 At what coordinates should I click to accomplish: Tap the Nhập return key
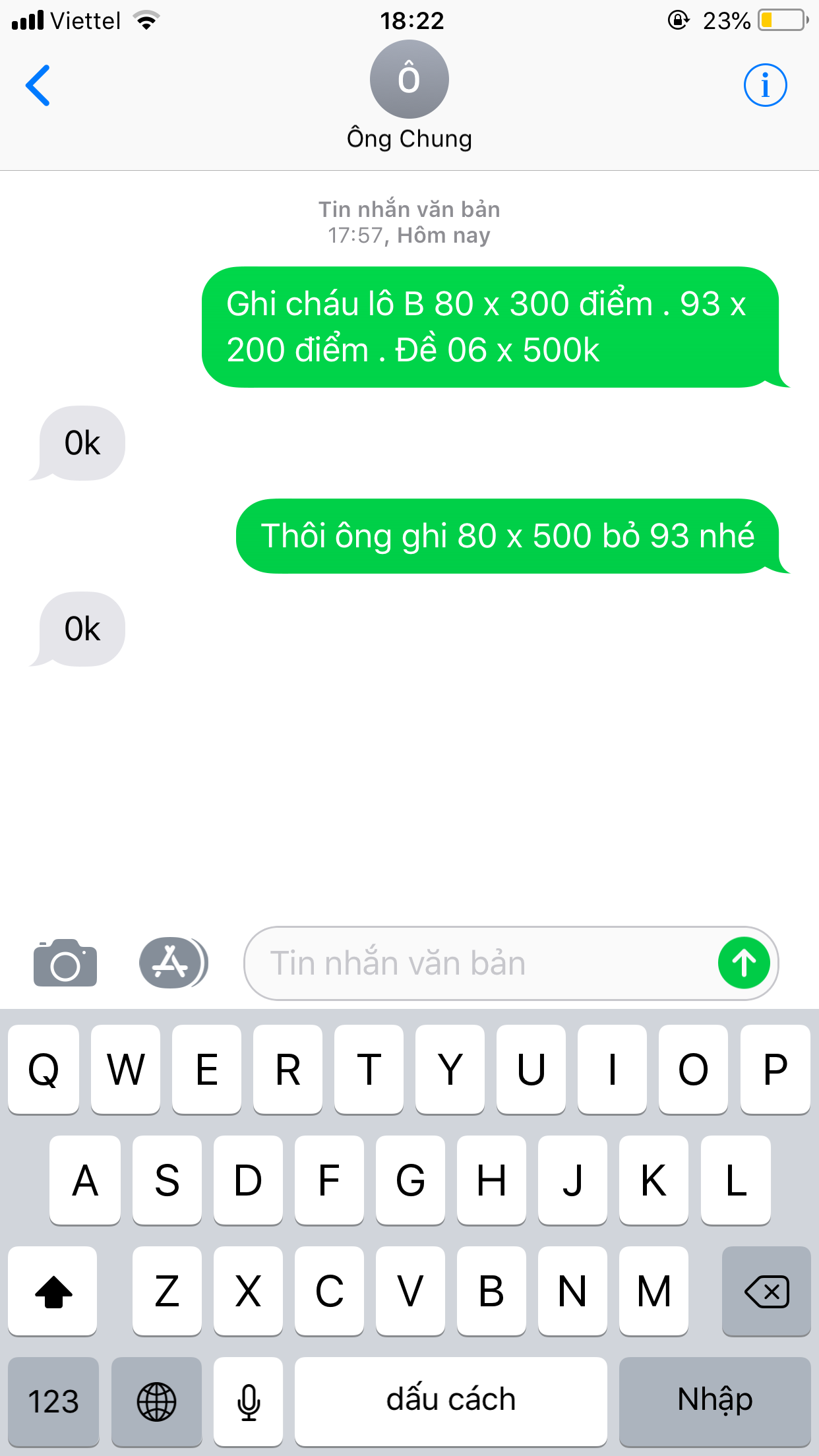[715, 1401]
